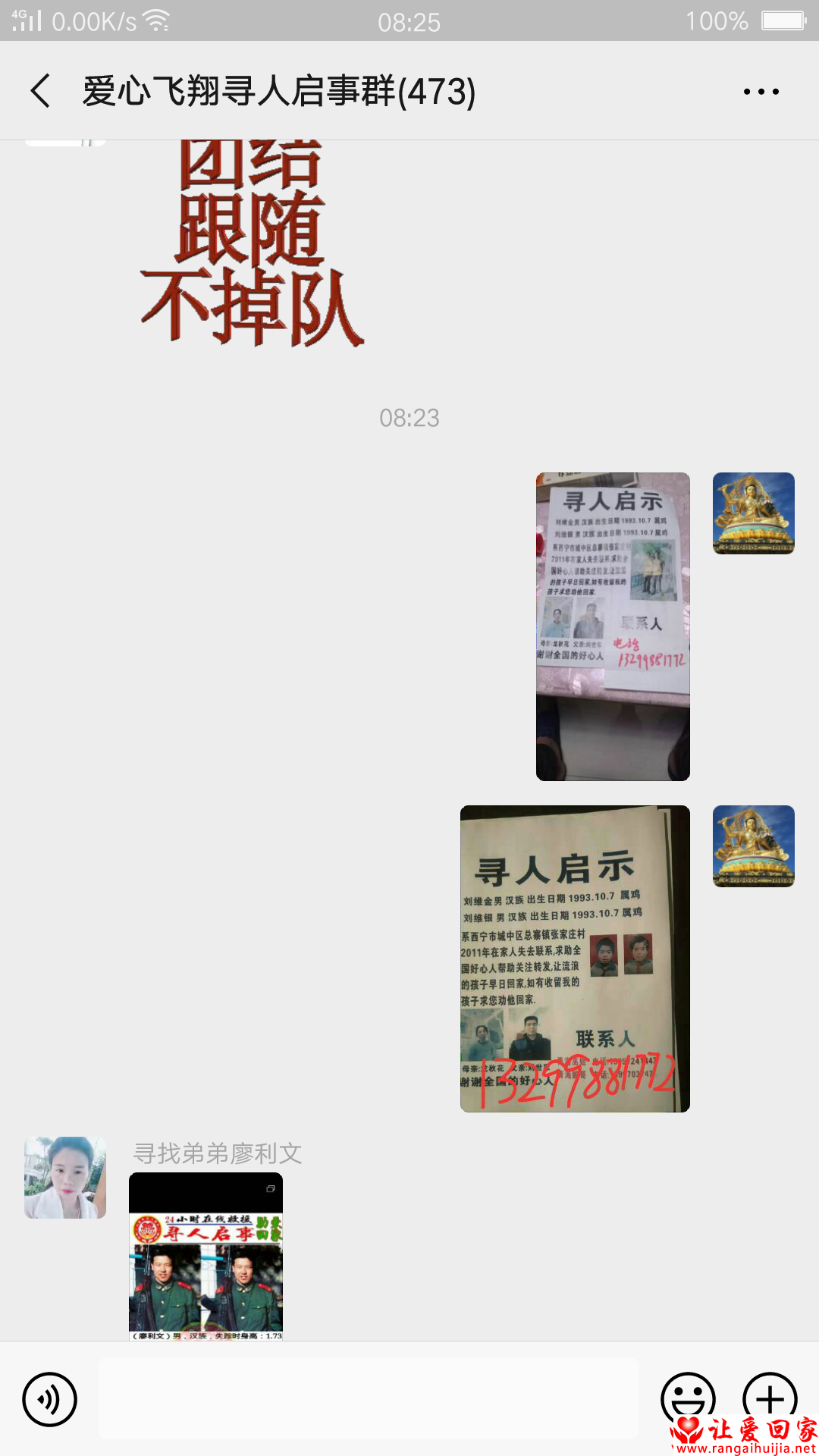
Task: Tap the Buddha statue avatar beside first notice
Action: 753,513
